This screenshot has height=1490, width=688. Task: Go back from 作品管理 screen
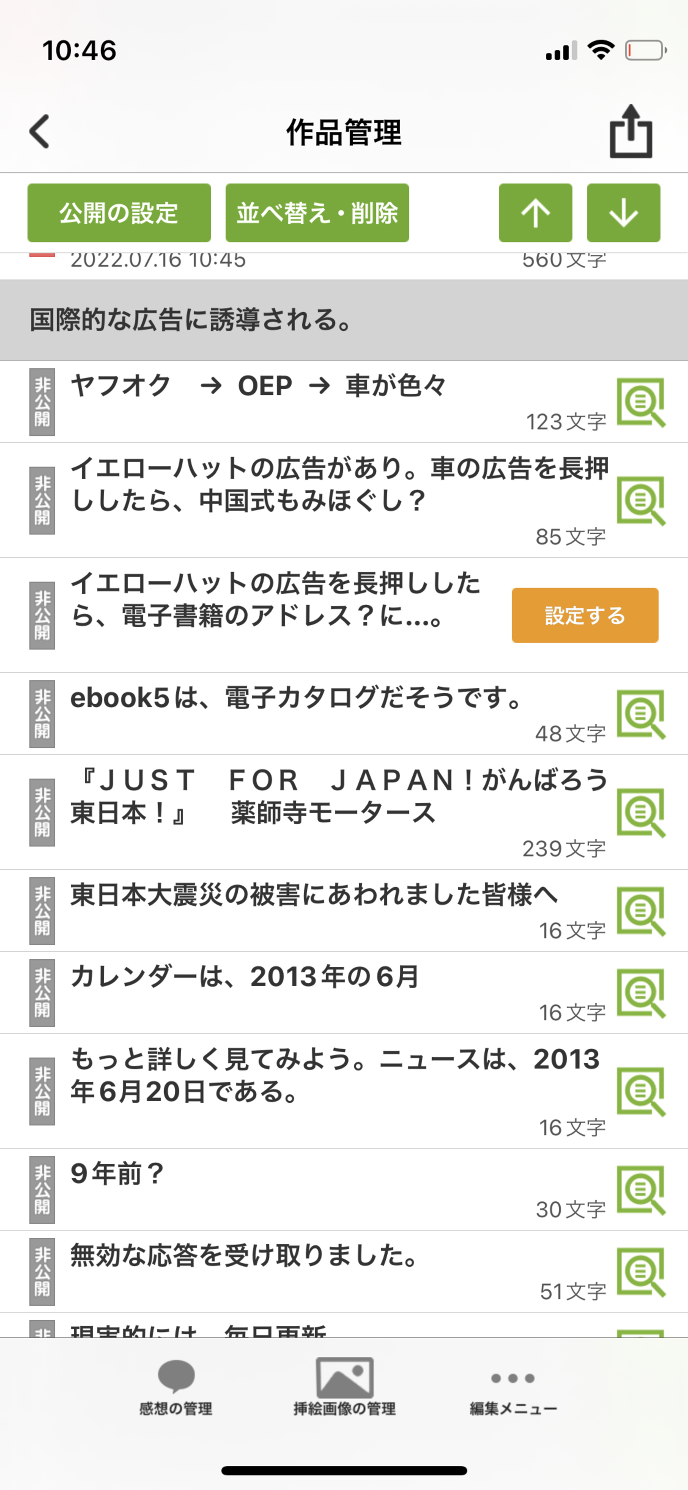coord(40,131)
